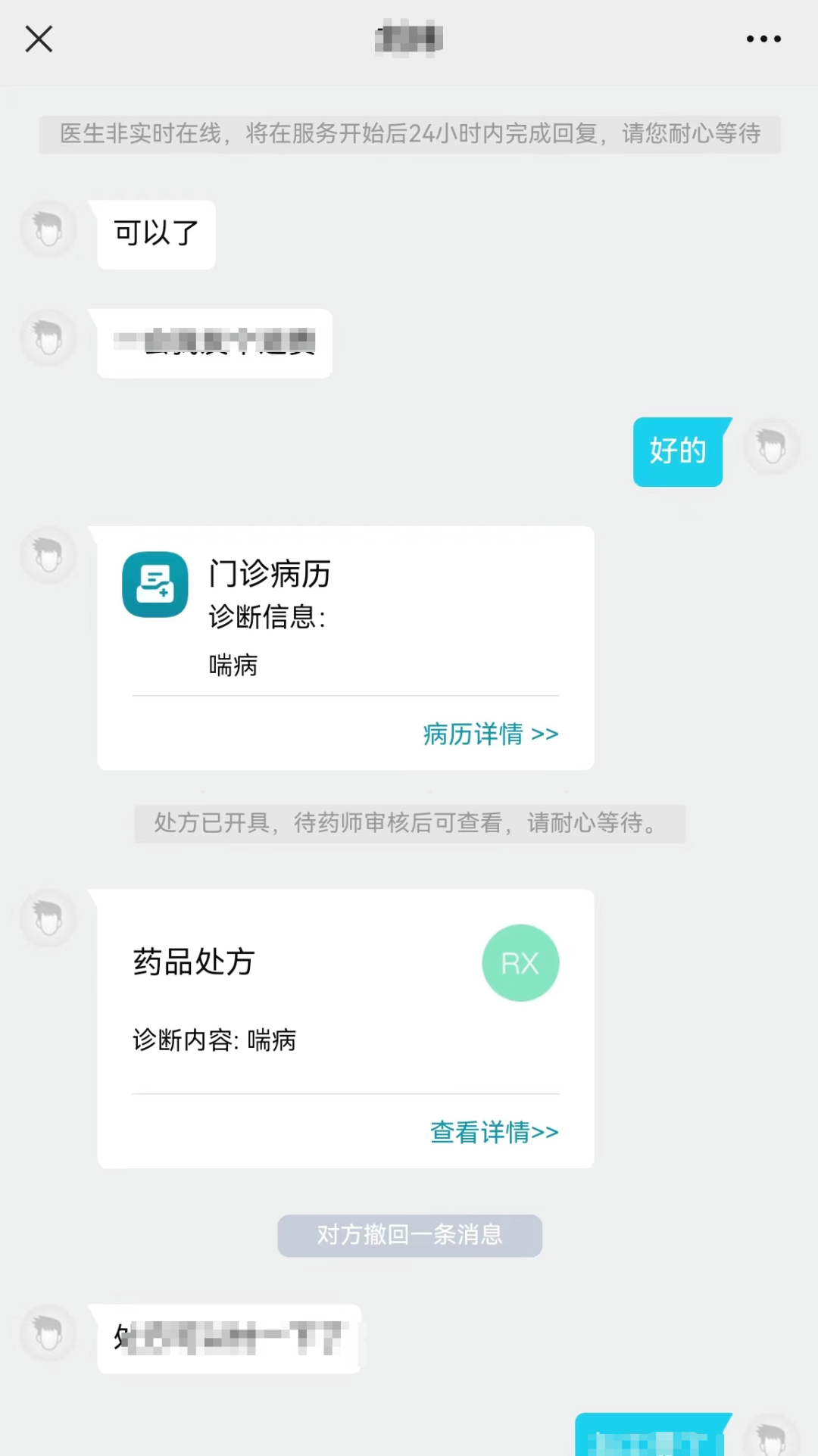This screenshot has width=818, height=1456.
Task: Select the 好的 chat bubble
Action: pyautogui.click(x=677, y=451)
